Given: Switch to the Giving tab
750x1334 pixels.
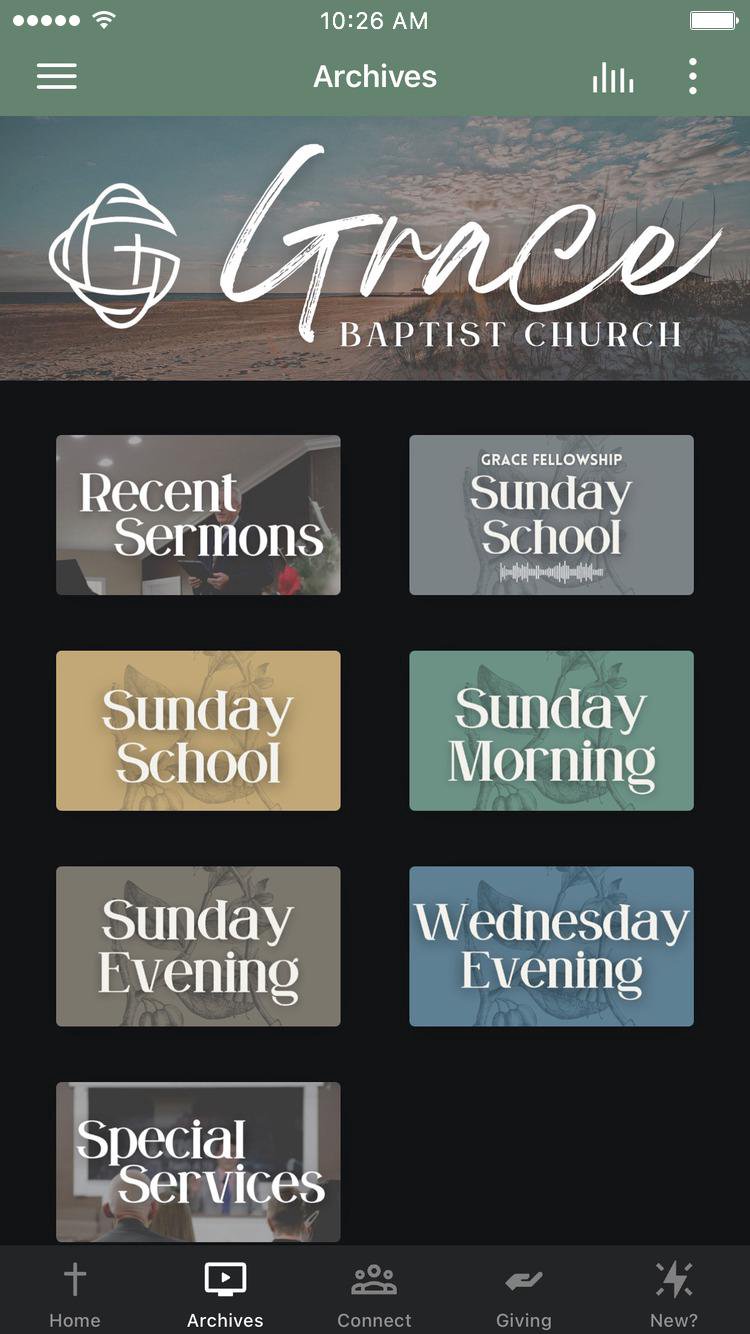Looking at the screenshot, I should click(x=524, y=1292).
